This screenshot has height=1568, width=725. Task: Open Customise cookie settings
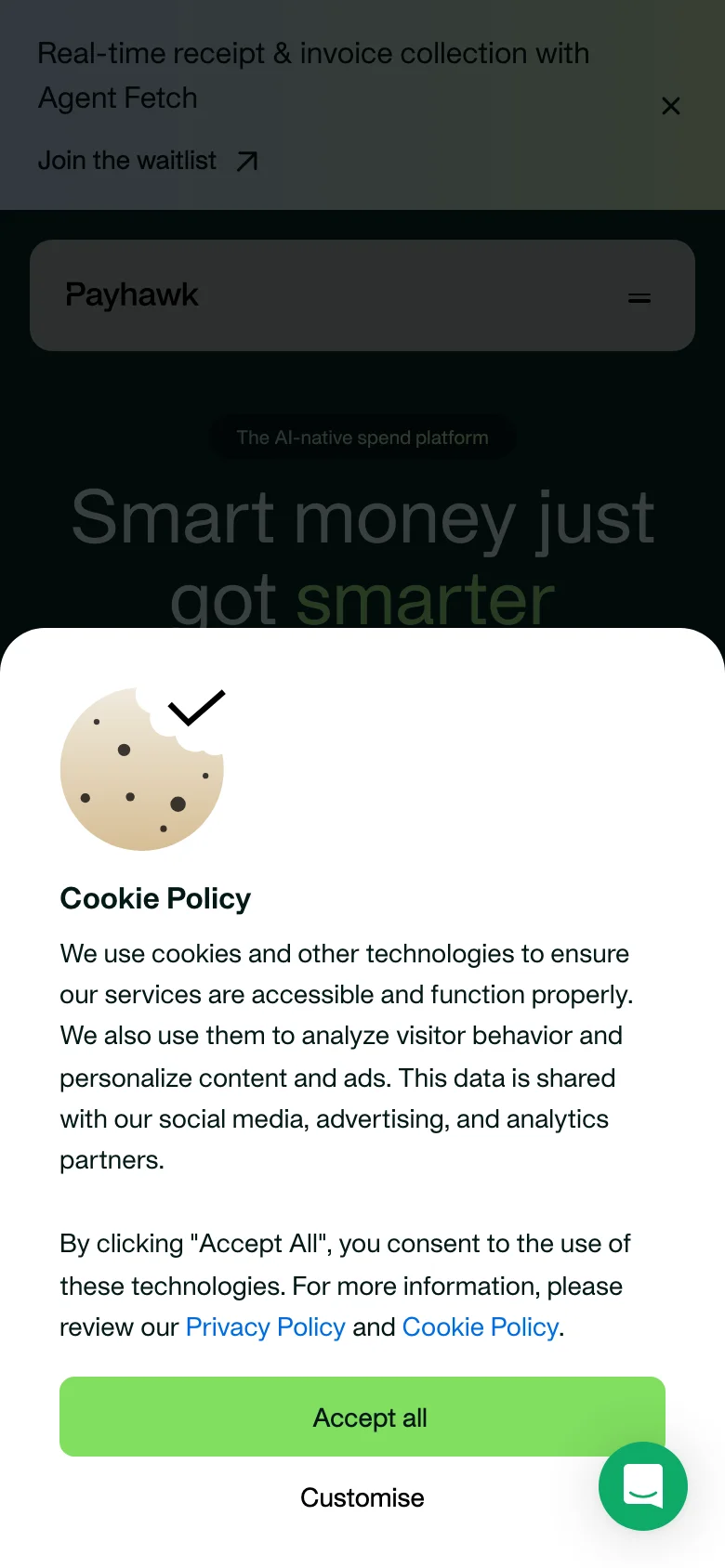point(362,1497)
